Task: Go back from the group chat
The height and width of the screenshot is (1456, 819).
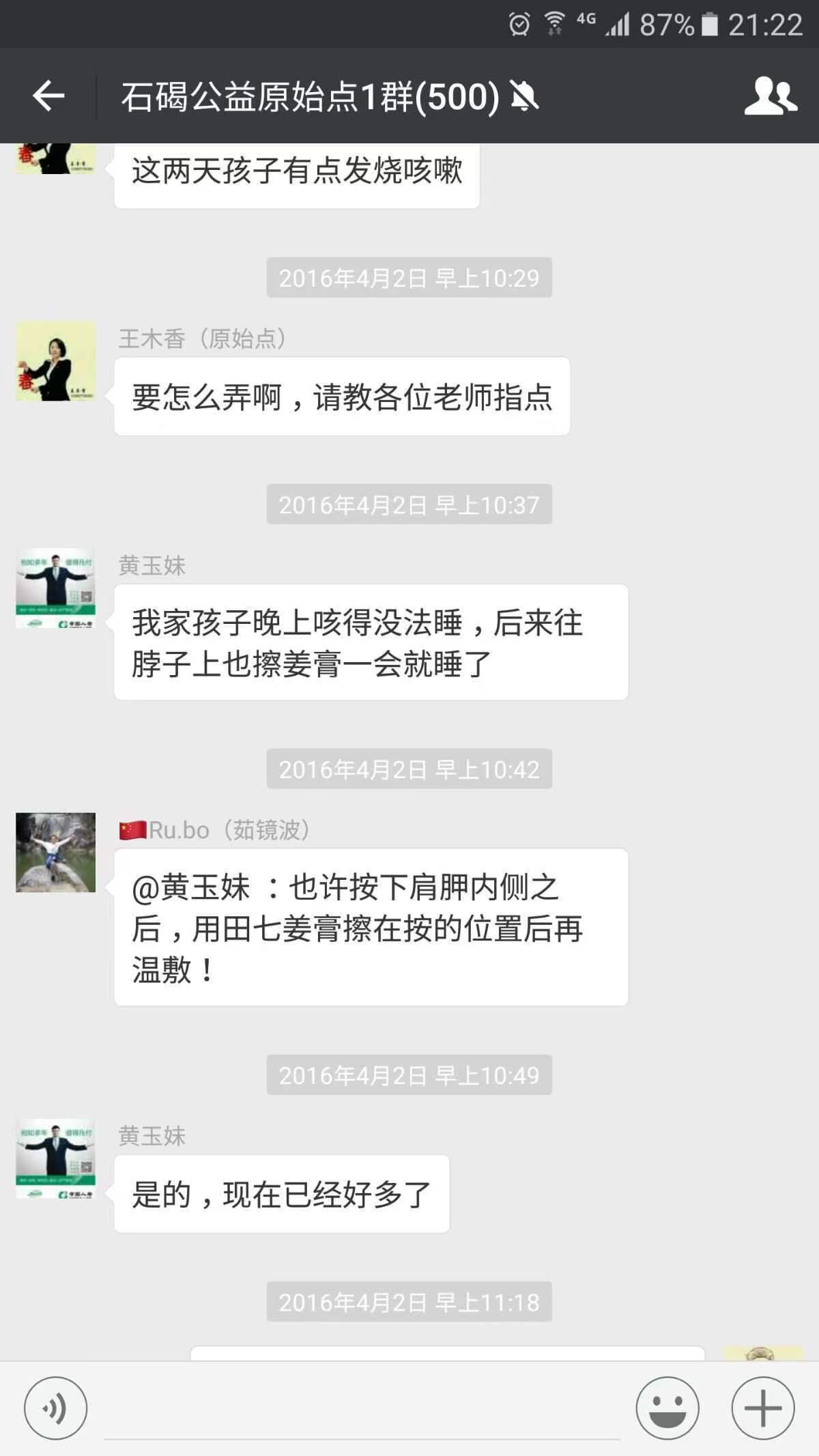Action: coord(48,96)
